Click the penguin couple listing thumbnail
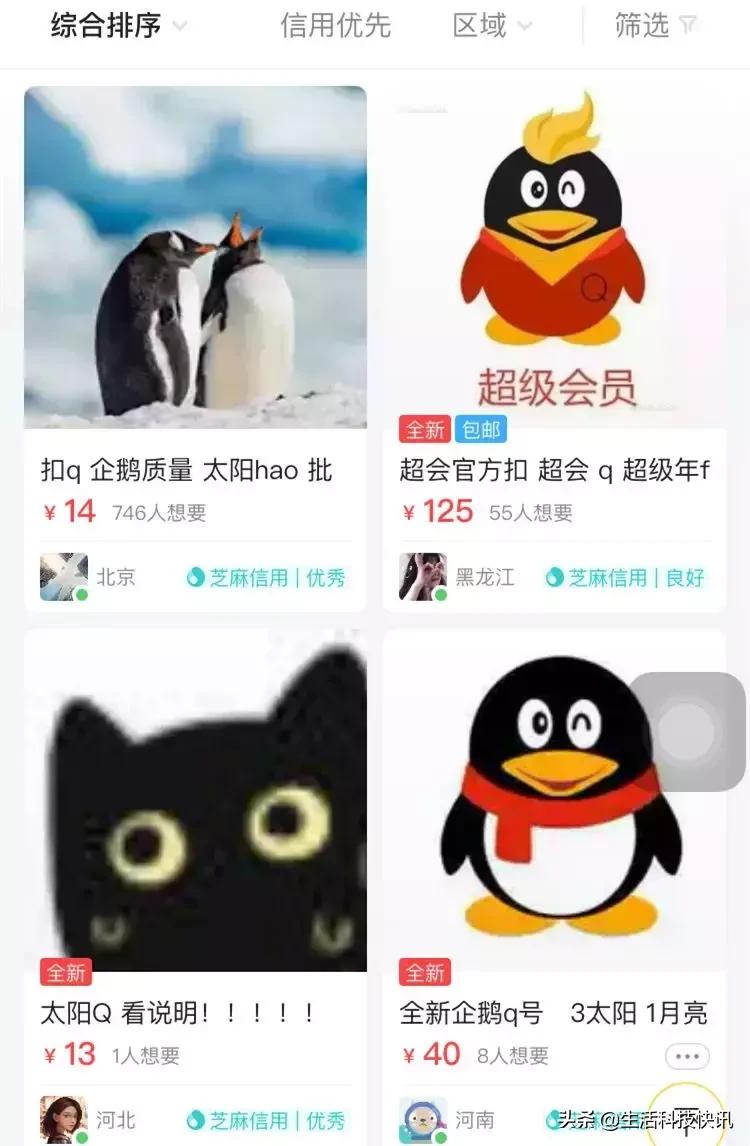 [195, 250]
